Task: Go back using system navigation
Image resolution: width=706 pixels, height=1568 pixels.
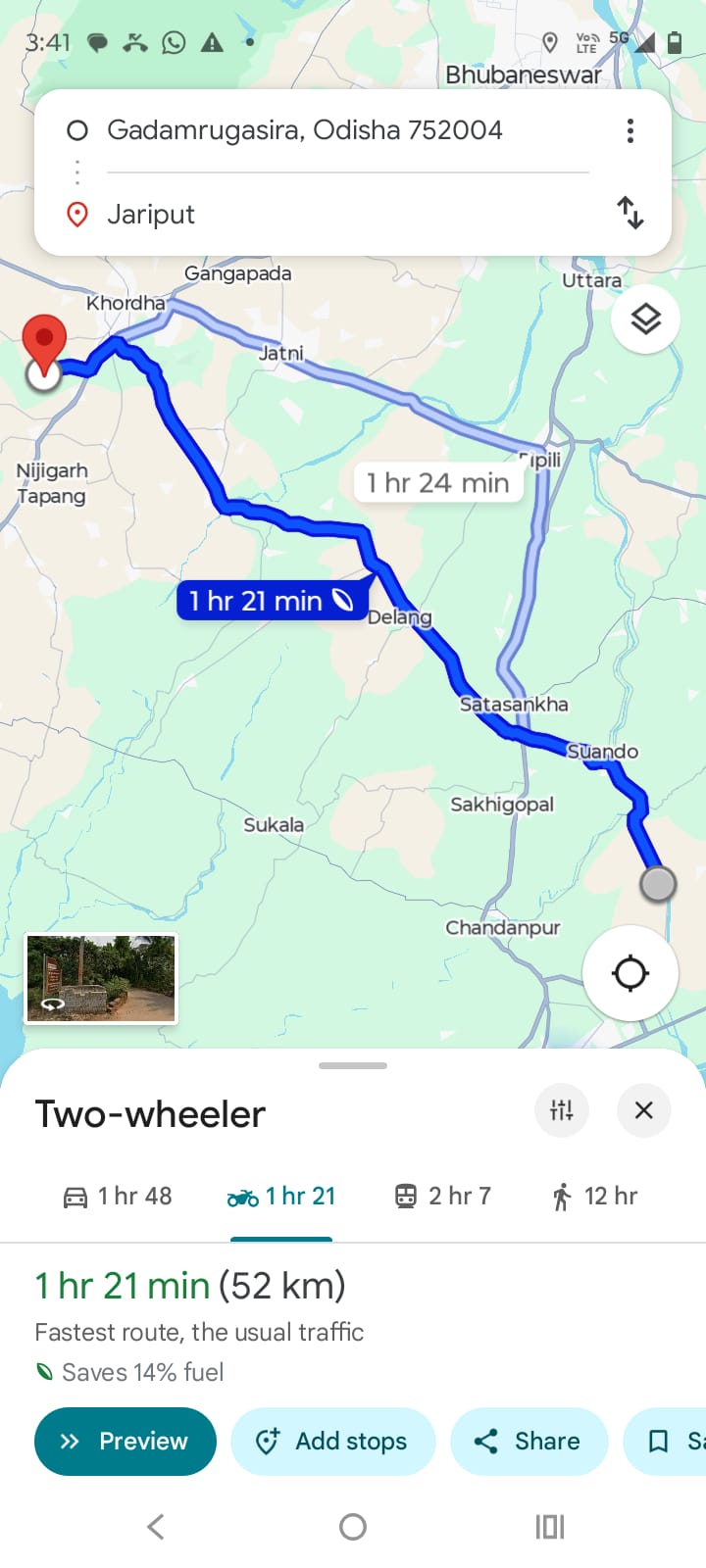Action: coord(155,1526)
